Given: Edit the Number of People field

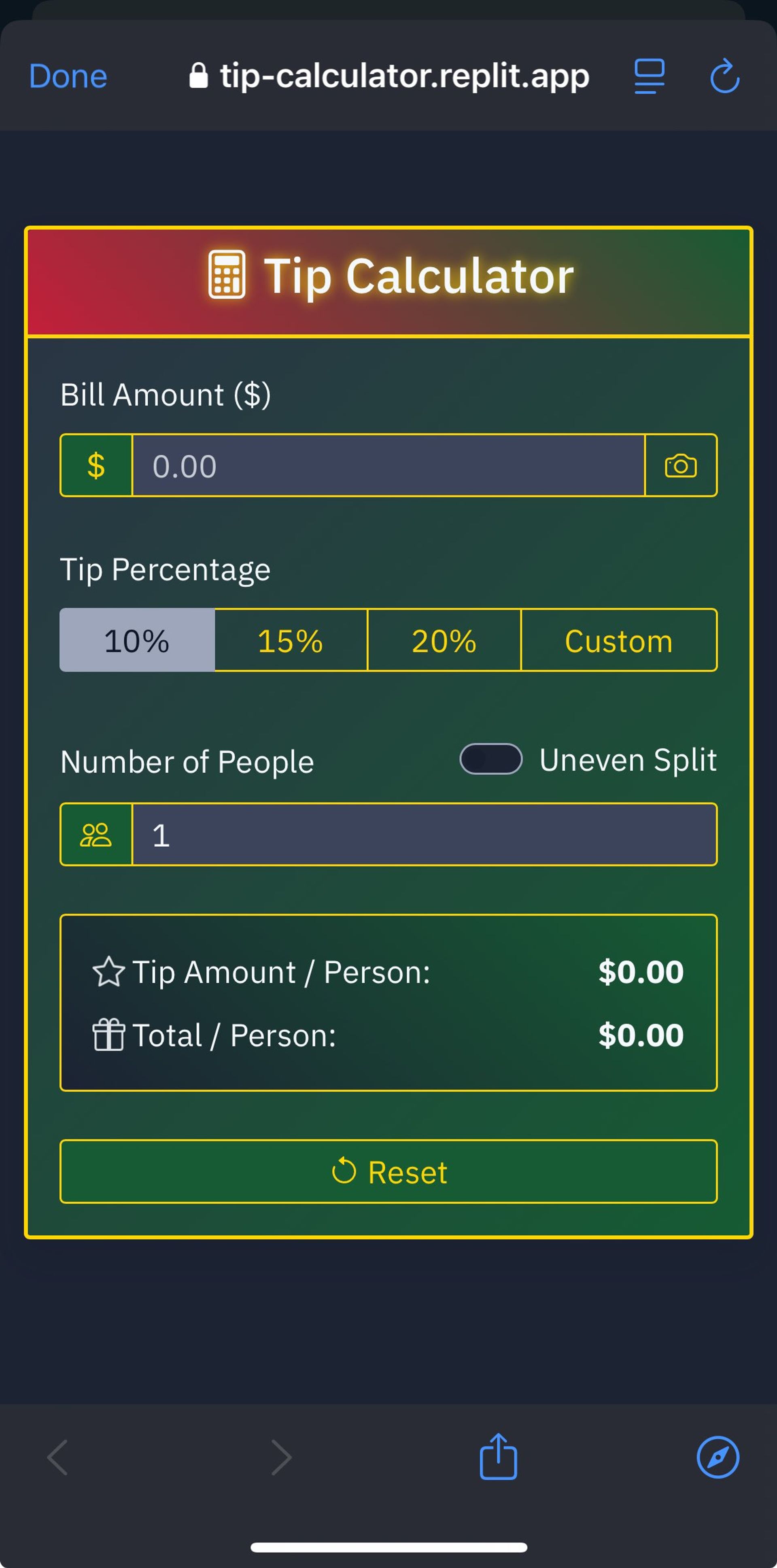Looking at the screenshot, I should (x=425, y=835).
